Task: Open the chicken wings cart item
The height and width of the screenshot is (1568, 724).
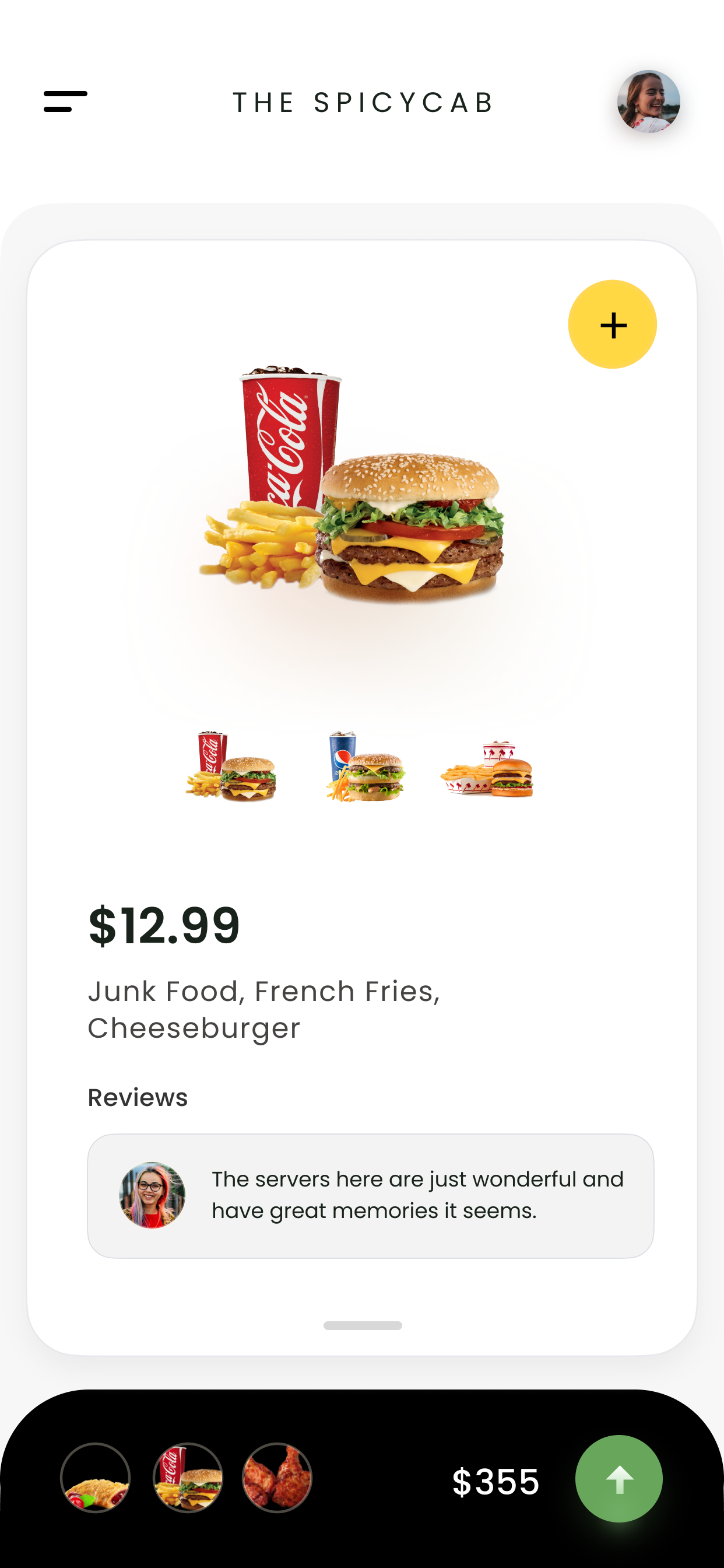Action: click(277, 1478)
